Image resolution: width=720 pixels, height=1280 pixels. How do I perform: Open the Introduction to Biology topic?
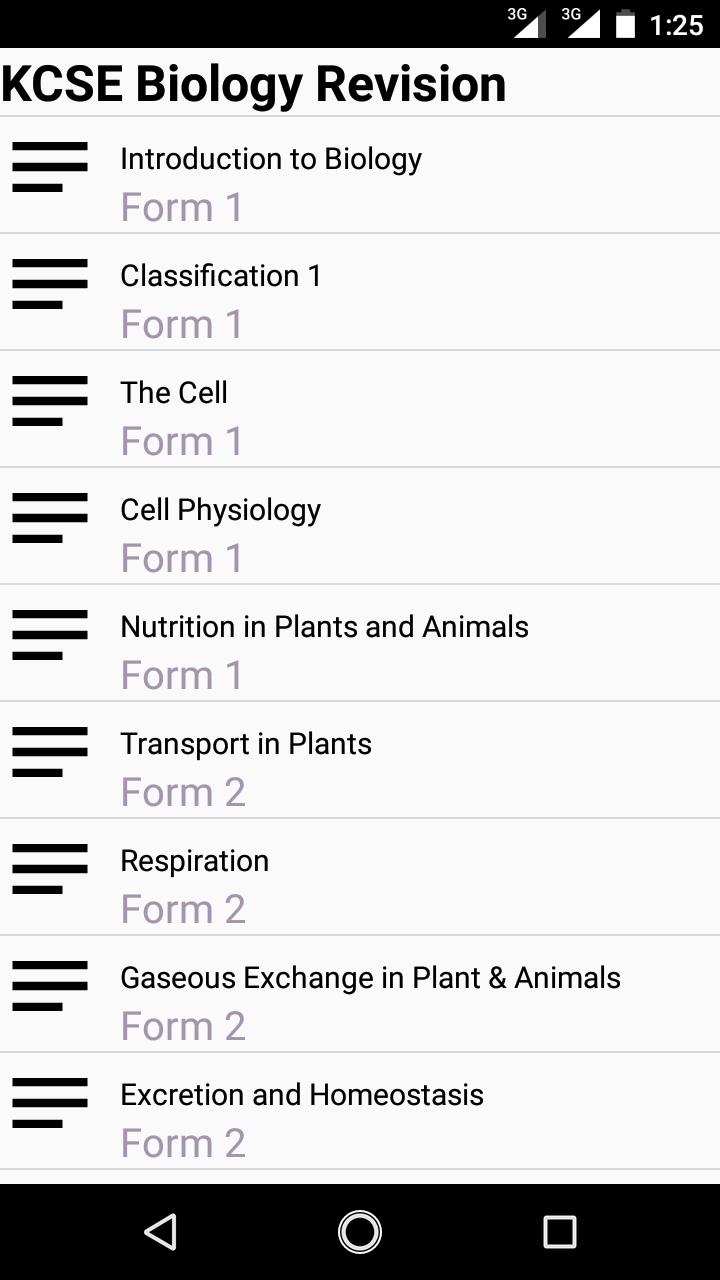click(x=360, y=175)
